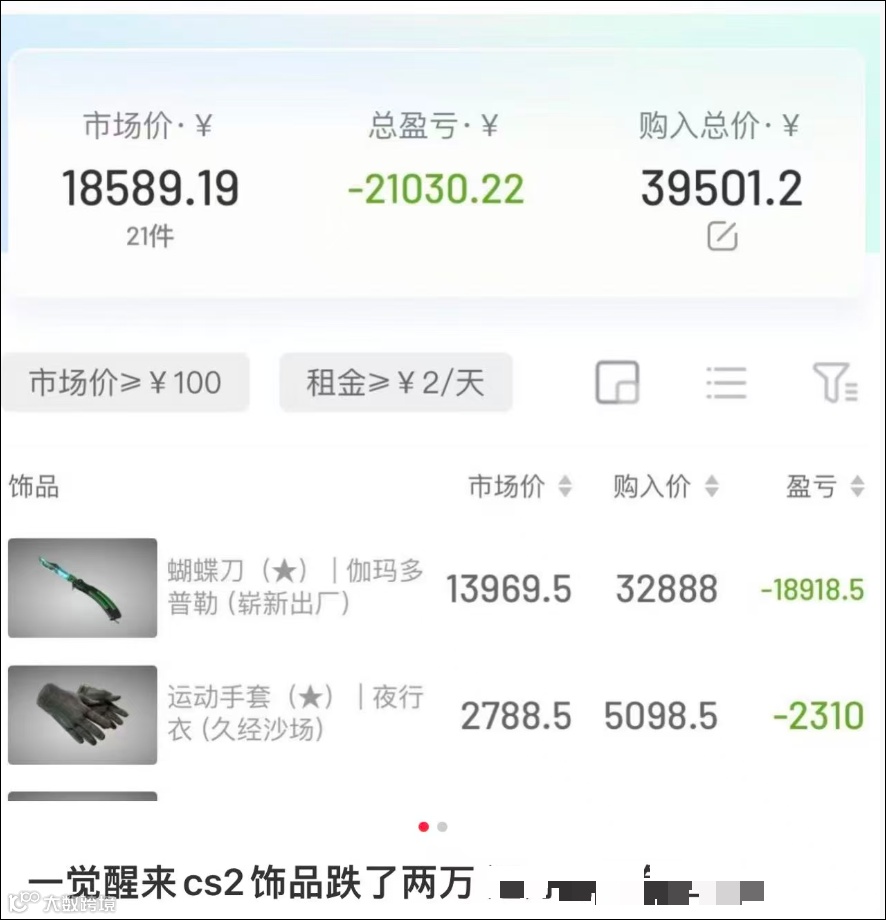Open the 租金≥¥2/天 filter dropdown
Viewport: 886px width, 920px height.
click(x=396, y=382)
